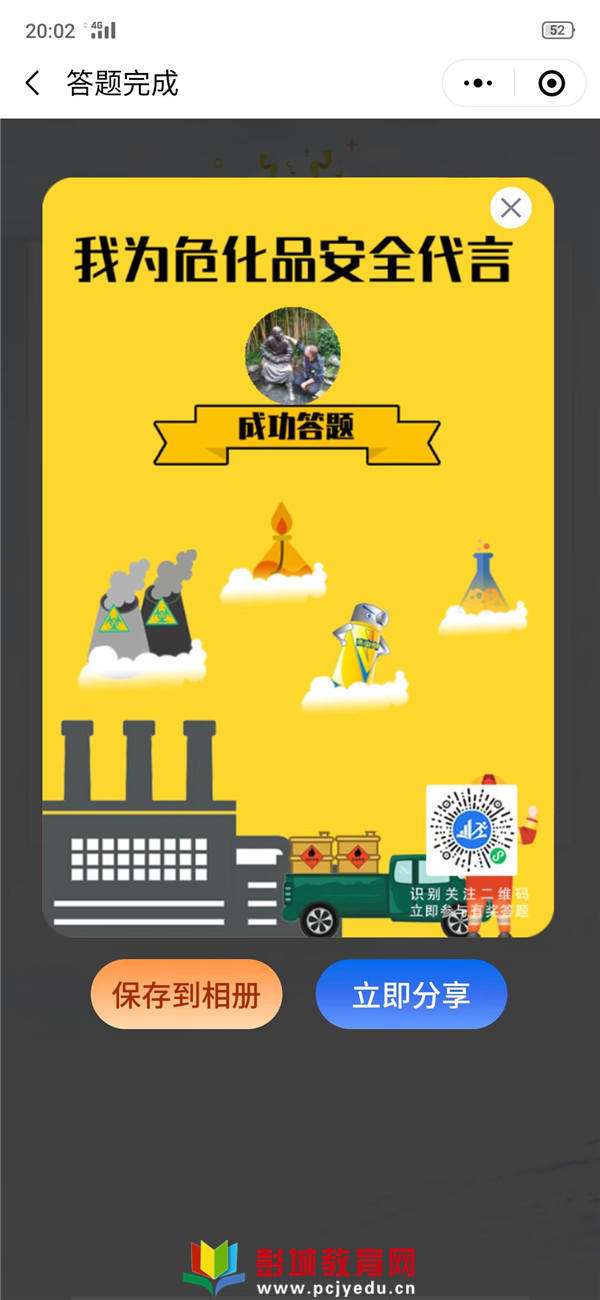
Task: Share now using 立即分享
Action: pos(411,994)
